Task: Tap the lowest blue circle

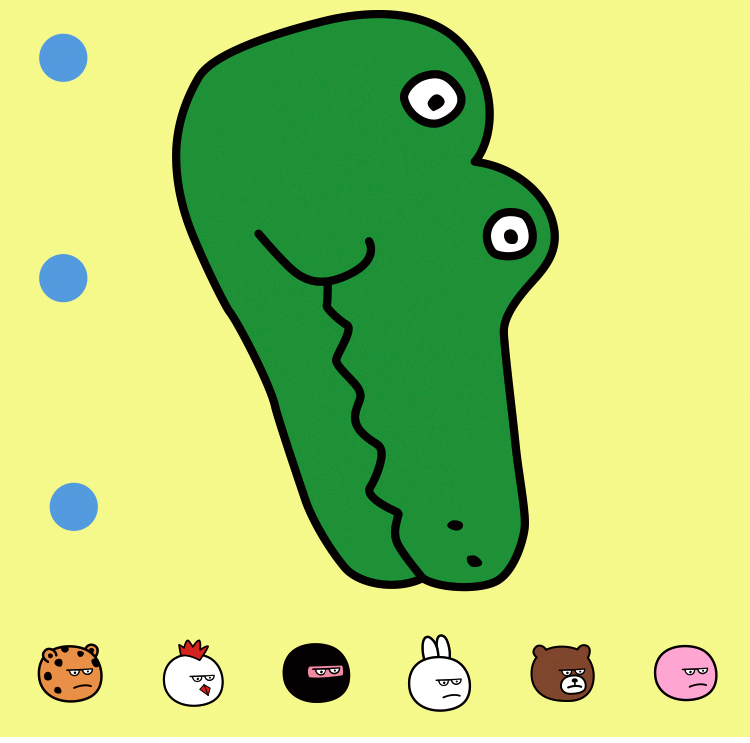Action: click(x=74, y=507)
